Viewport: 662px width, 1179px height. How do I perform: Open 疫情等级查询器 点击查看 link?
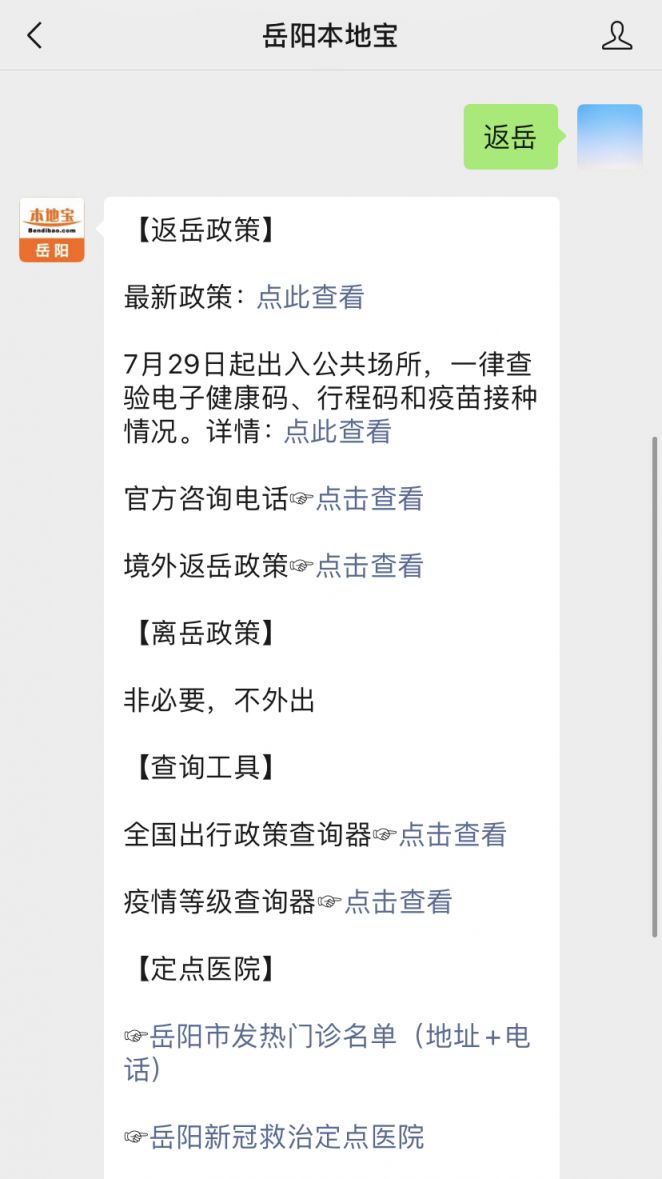(x=399, y=902)
